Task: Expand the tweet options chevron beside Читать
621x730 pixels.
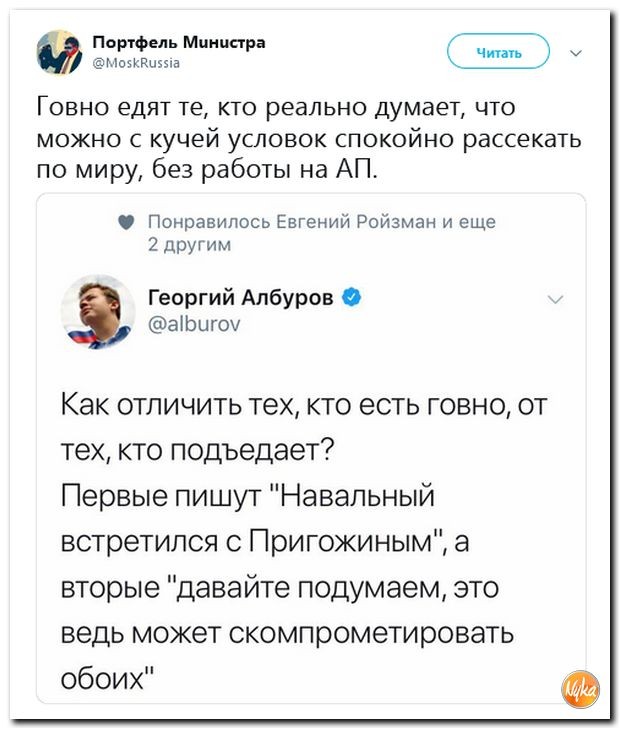Action: (x=576, y=53)
